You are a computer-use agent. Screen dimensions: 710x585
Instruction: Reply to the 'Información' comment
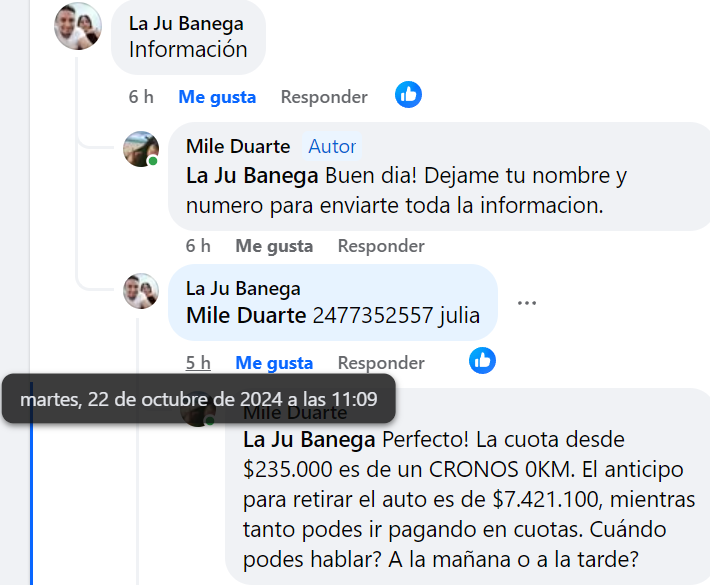324,97
